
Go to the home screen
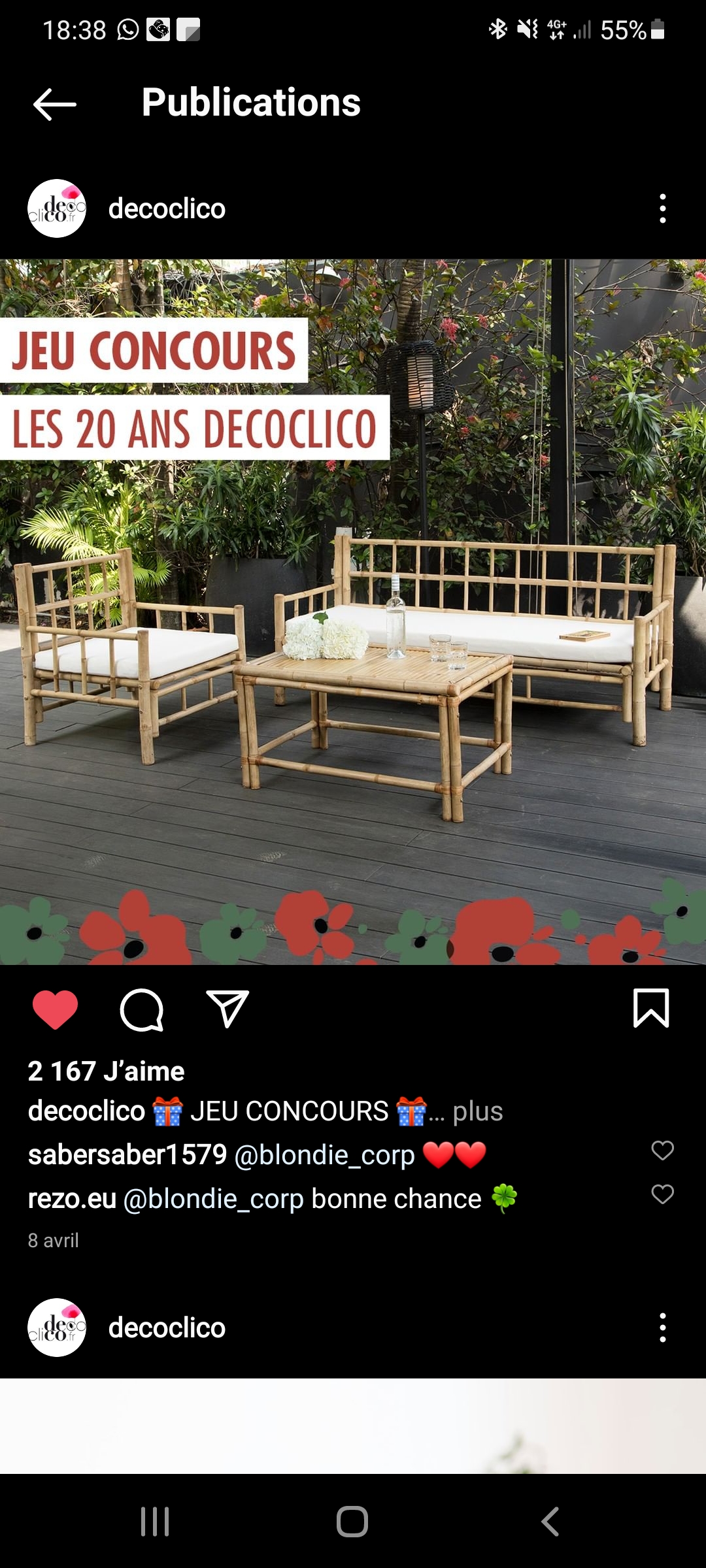coord(352,1522)
